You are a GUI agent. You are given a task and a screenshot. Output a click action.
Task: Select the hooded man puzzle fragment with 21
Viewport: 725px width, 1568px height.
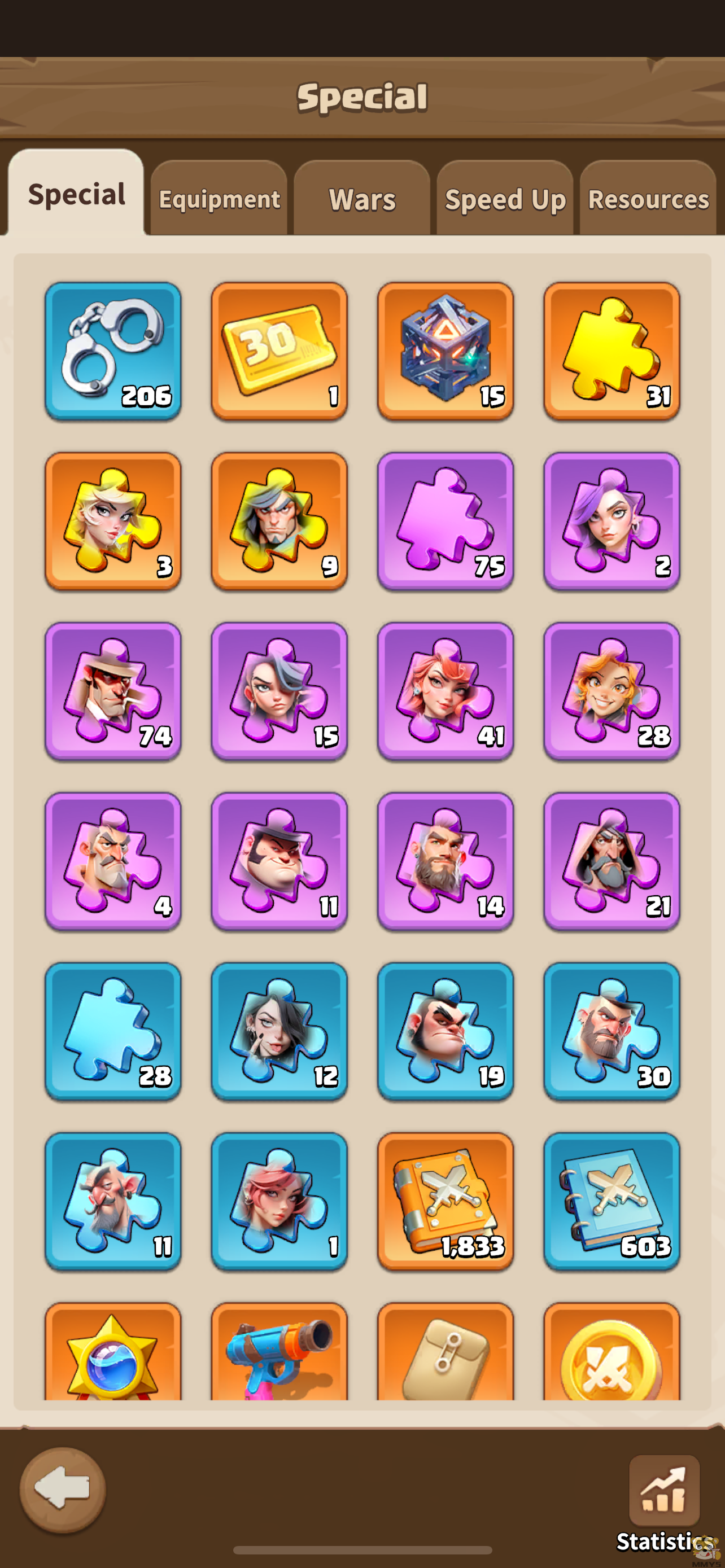point(612,861)
